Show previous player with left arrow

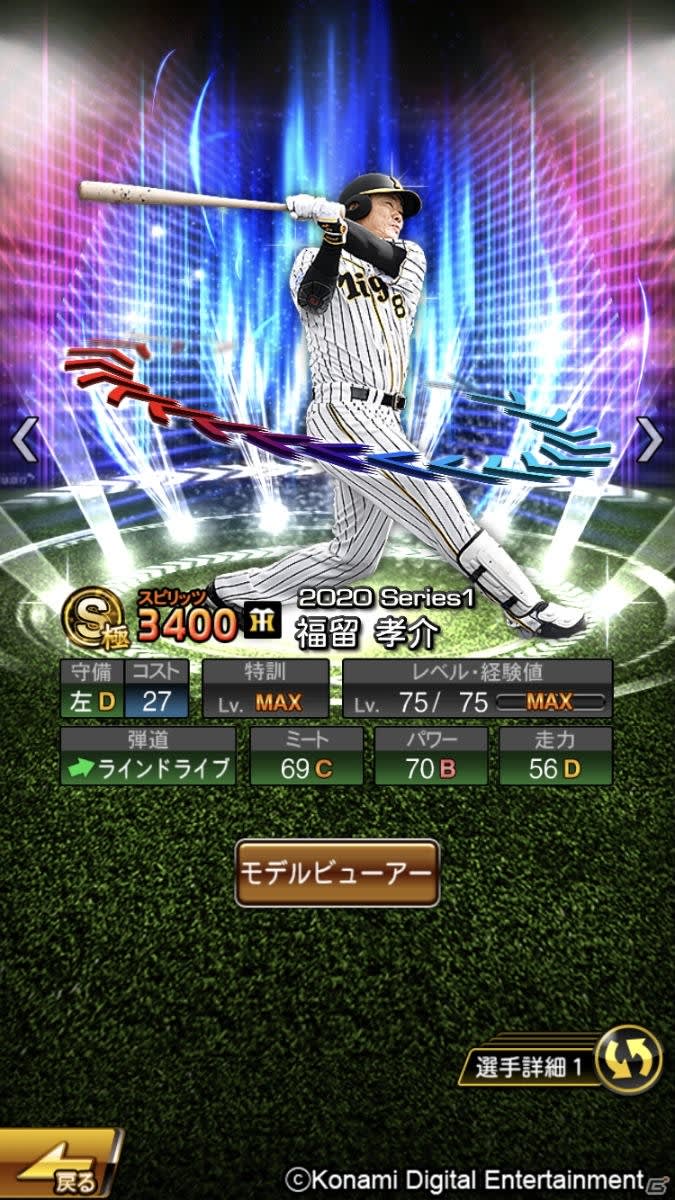(x=24, y=439)
